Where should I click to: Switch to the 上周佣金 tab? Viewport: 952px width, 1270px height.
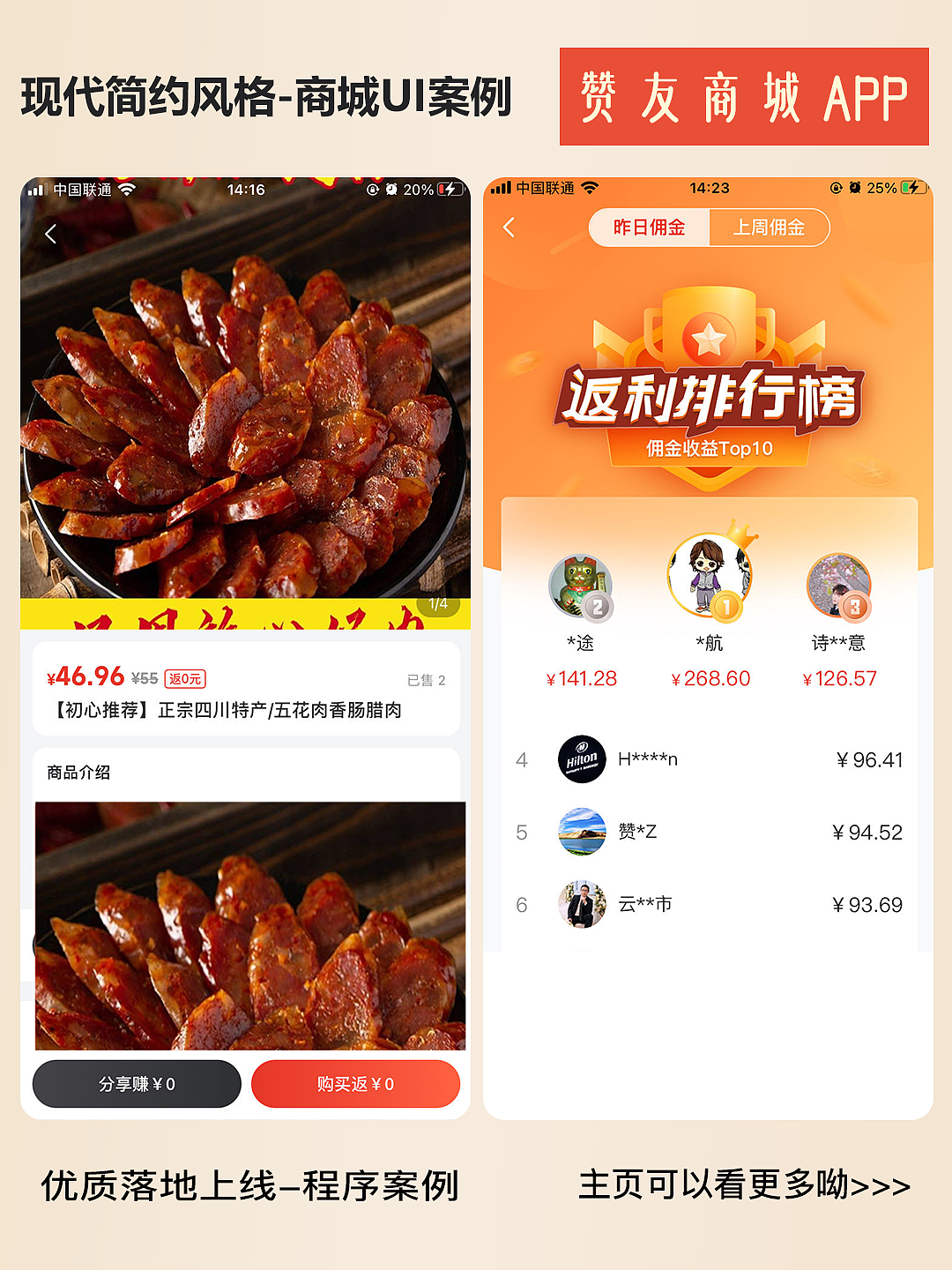pos(769,228)
